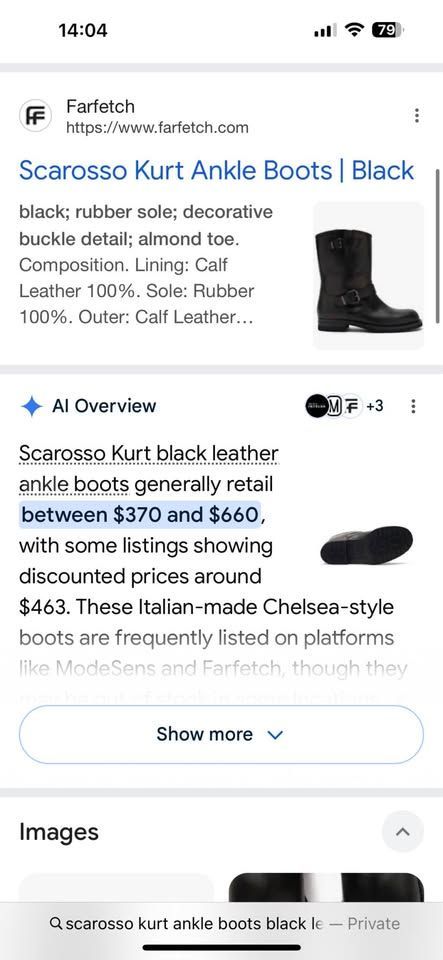Open the boot sole image in AI Overview
Viewport: 443px width, 960px height.
367,544
